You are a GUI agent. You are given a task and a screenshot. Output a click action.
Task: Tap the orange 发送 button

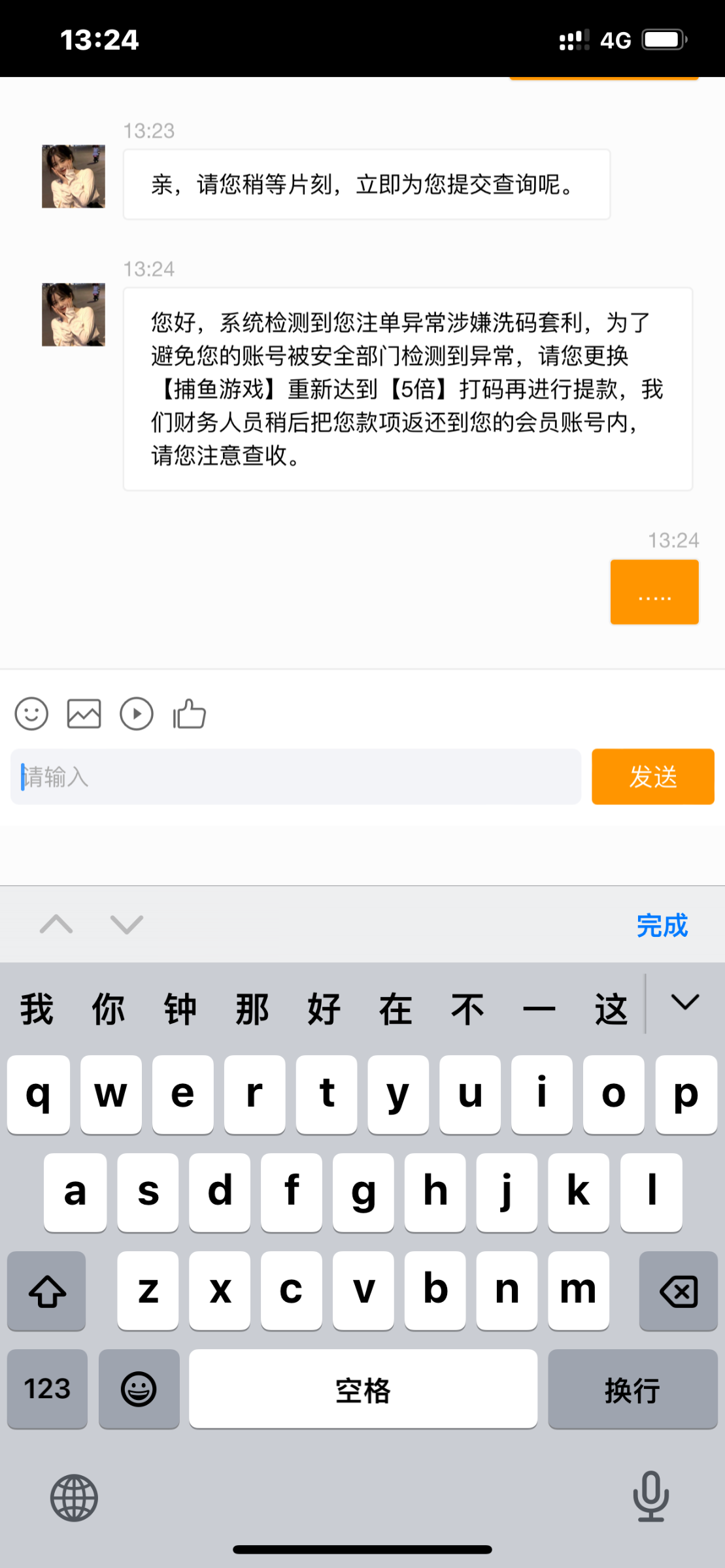(652, 777)
